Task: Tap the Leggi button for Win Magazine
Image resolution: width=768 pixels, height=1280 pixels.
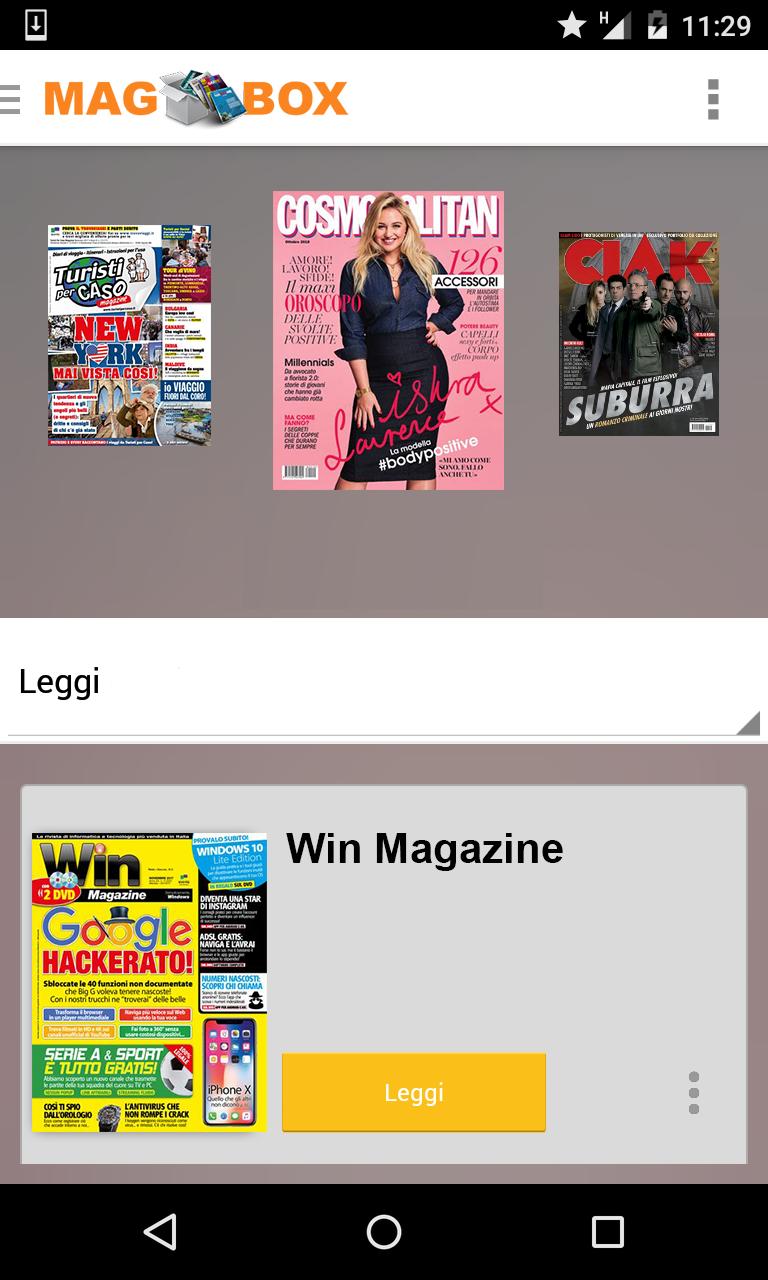Action: (x=413, y=1092)
